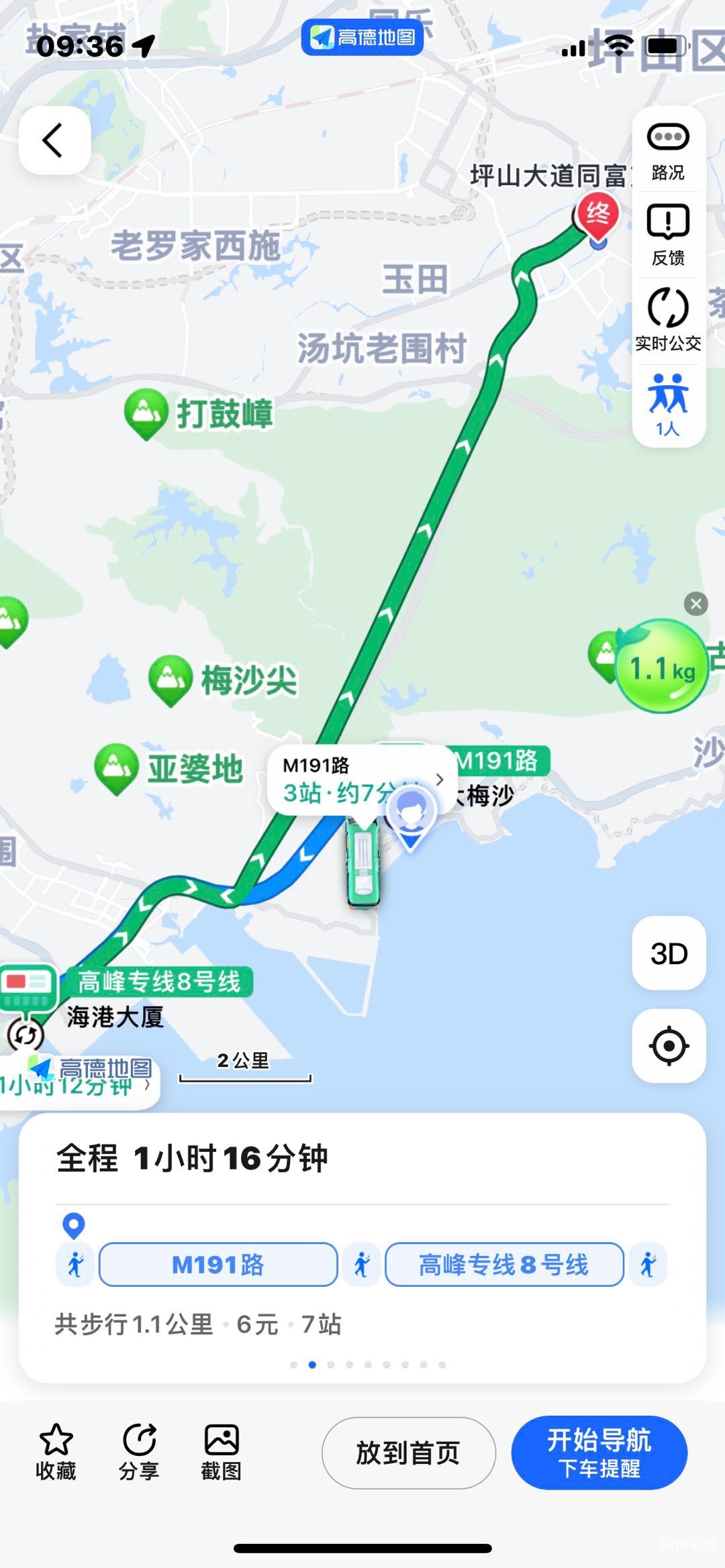Open the 高峰专线8号线 segment chip

[503, 1264]
